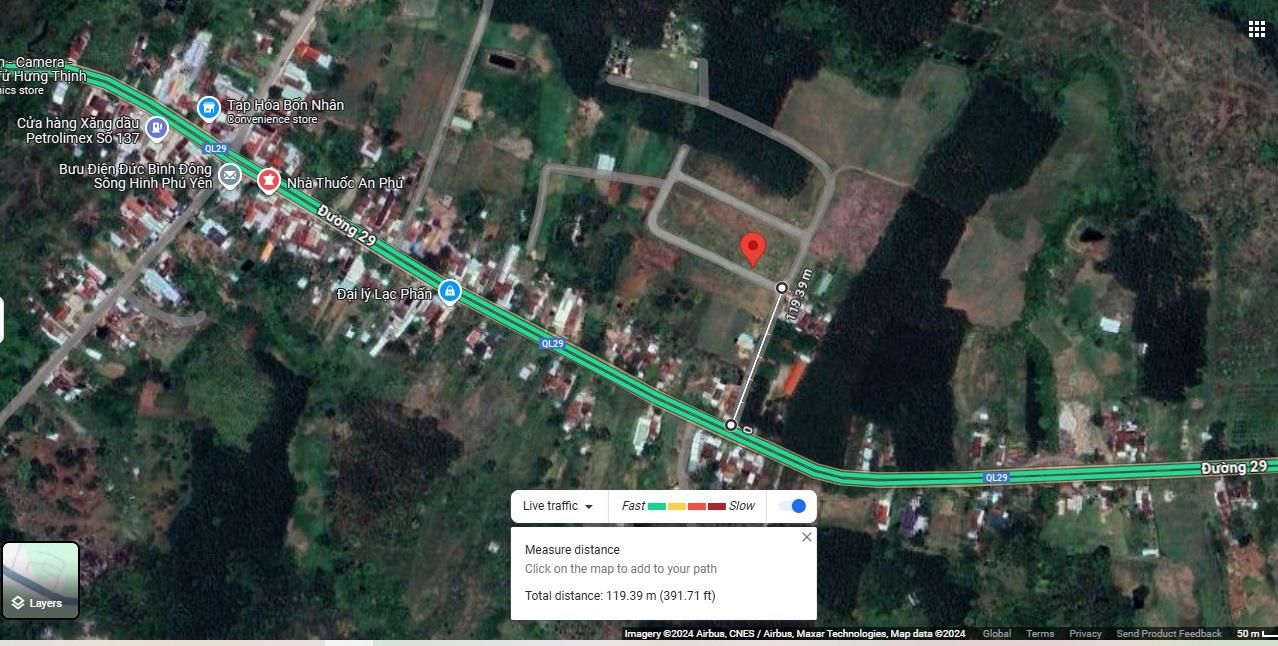The height and width of the screenshot is (646, 1278).
Task: Send Product Feedback link
Action: (x=1168, y=634)
